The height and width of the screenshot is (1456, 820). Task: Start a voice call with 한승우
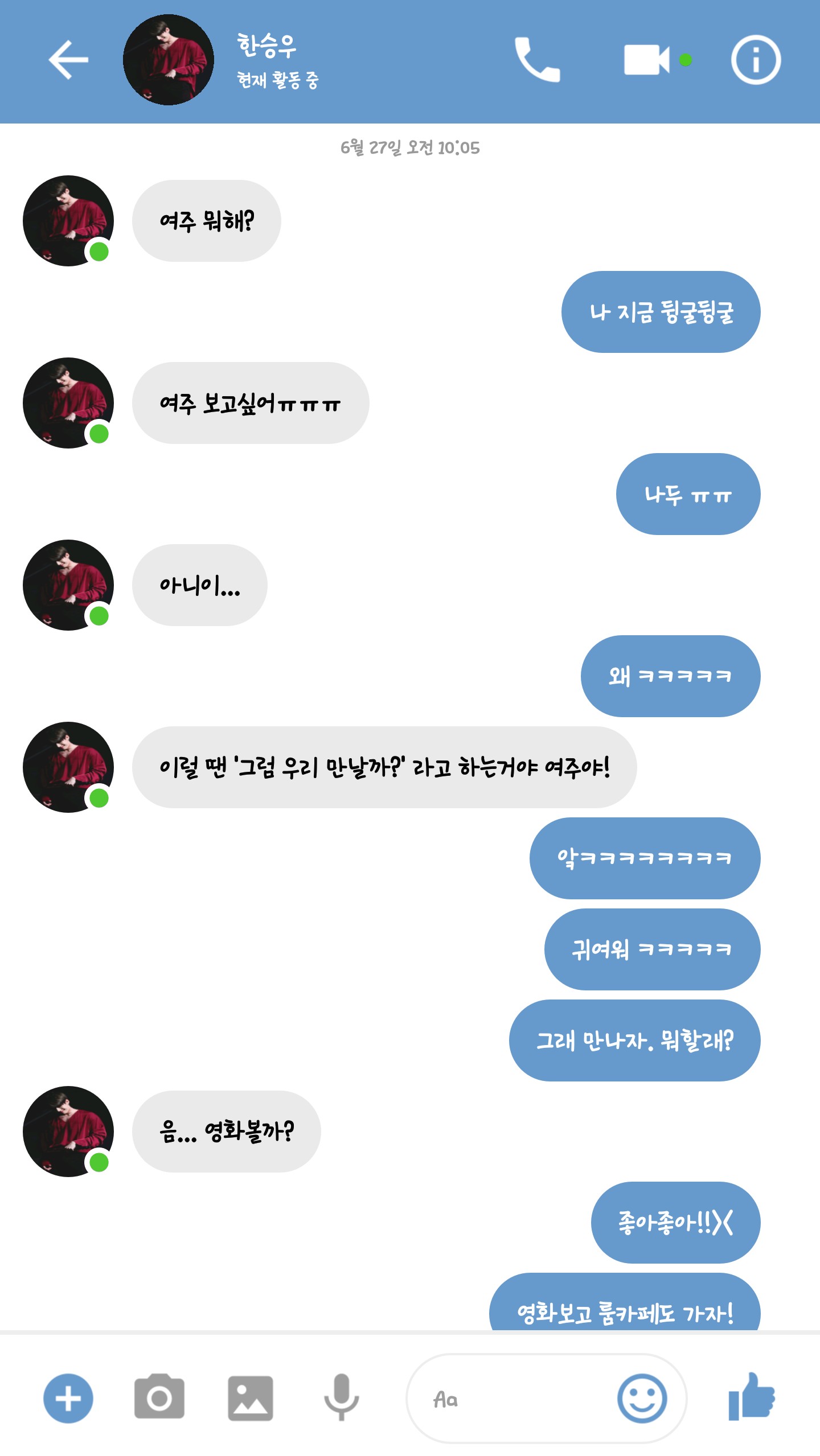536,60
